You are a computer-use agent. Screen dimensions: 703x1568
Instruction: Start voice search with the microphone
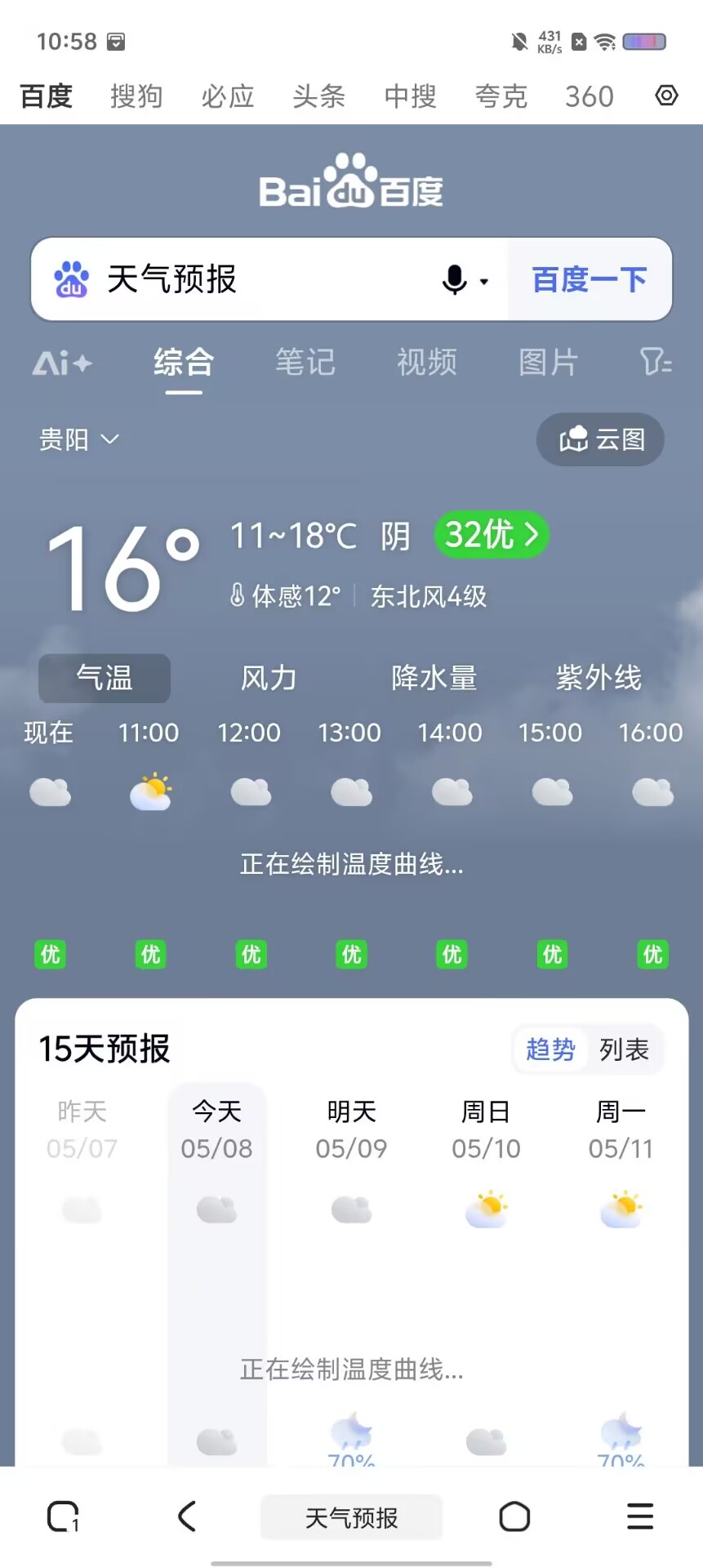(455, 280)
